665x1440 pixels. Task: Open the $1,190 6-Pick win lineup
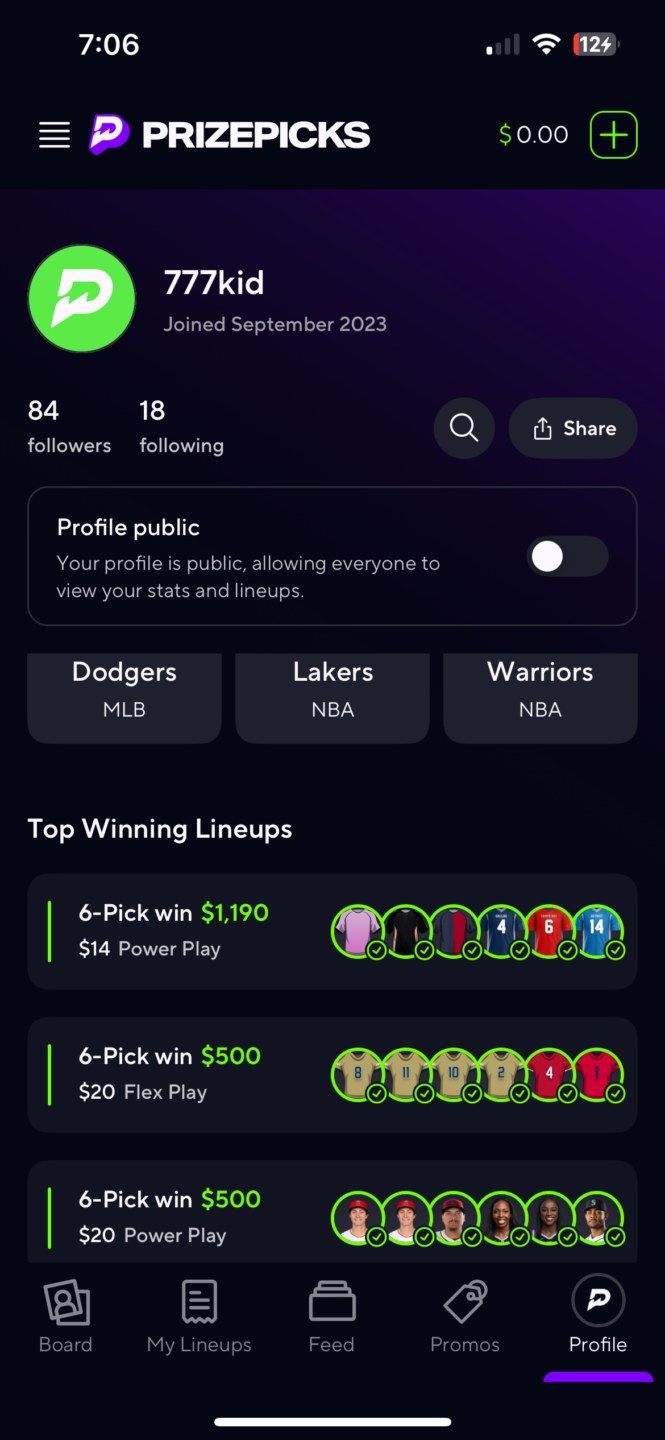(332, 931)
